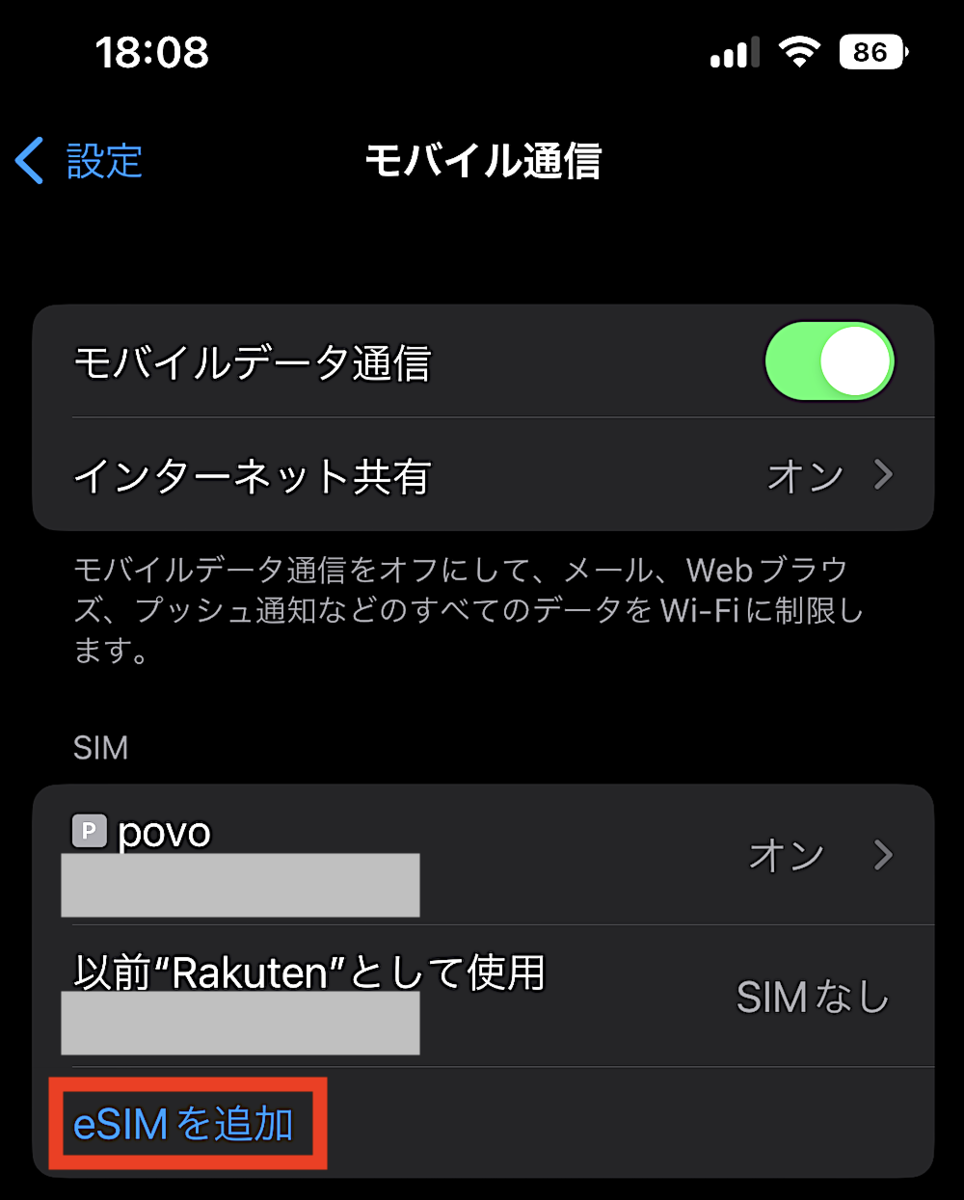964x1200 pixels.
Task: Select the 以前"Rakuten"として使用 row
Action: [x=483, y=996]
